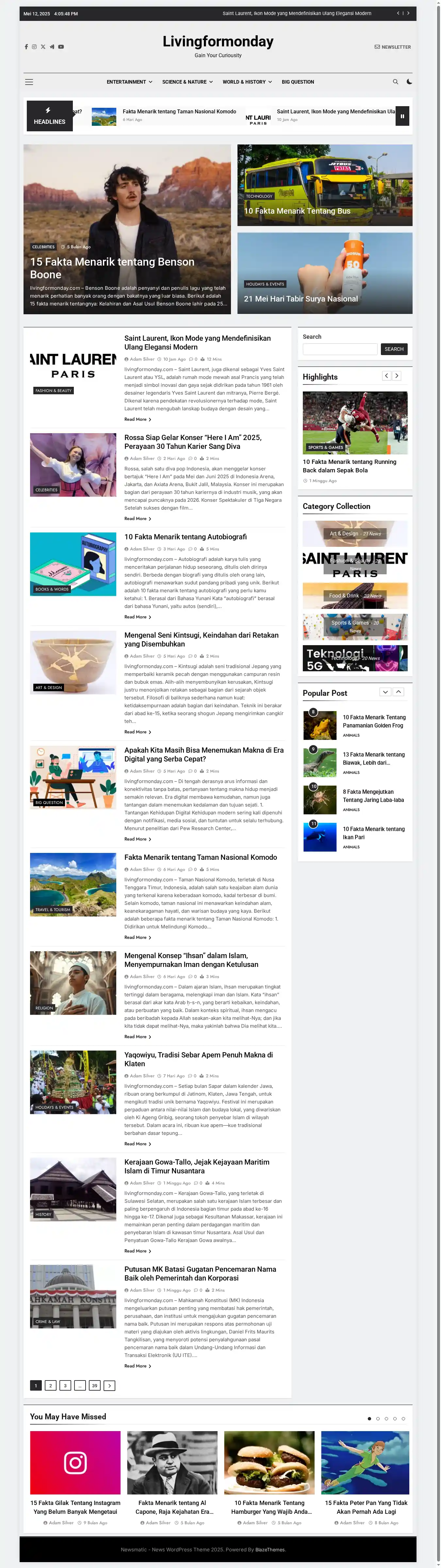Expand Science & Nature dropdown
The height and width of the screenshot is (1568, 441).
point(187,82)
